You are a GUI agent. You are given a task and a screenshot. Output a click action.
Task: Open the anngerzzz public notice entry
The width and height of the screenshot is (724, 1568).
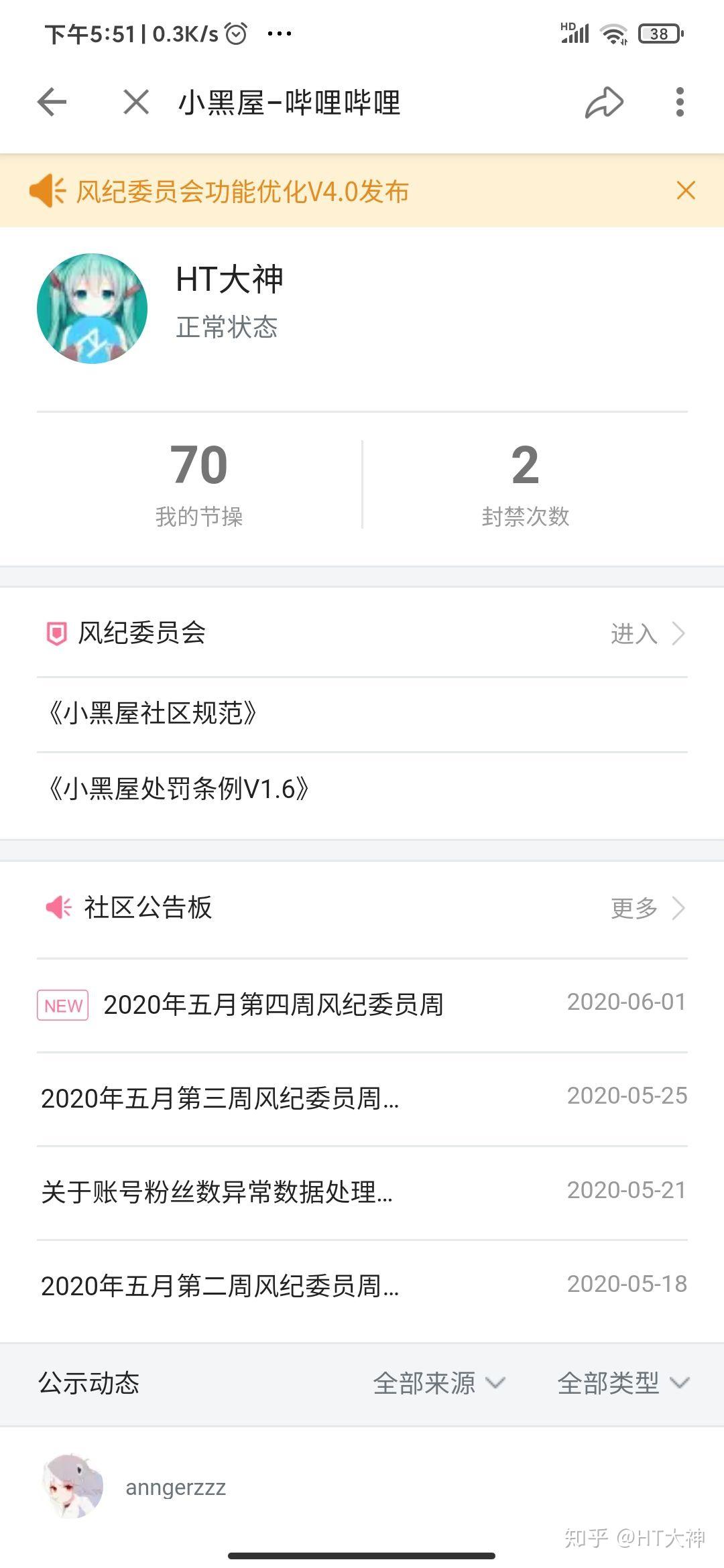(176, 1488)
